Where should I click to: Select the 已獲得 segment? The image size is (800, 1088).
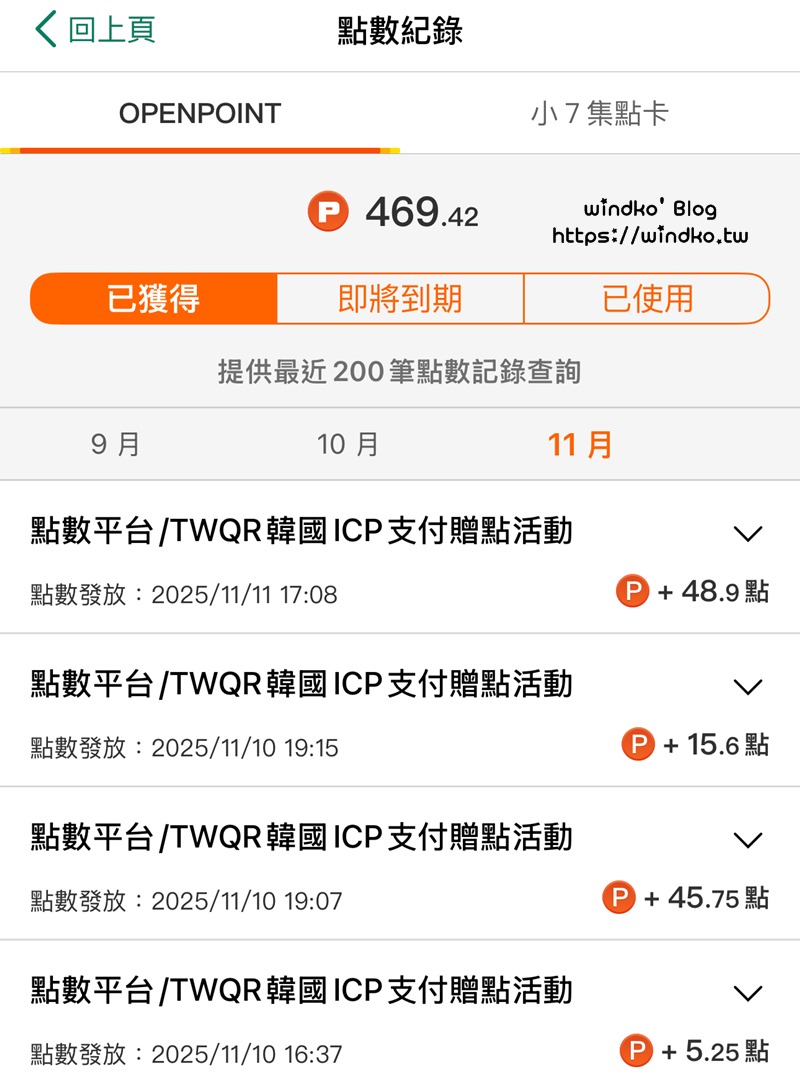tap(154, 299)
